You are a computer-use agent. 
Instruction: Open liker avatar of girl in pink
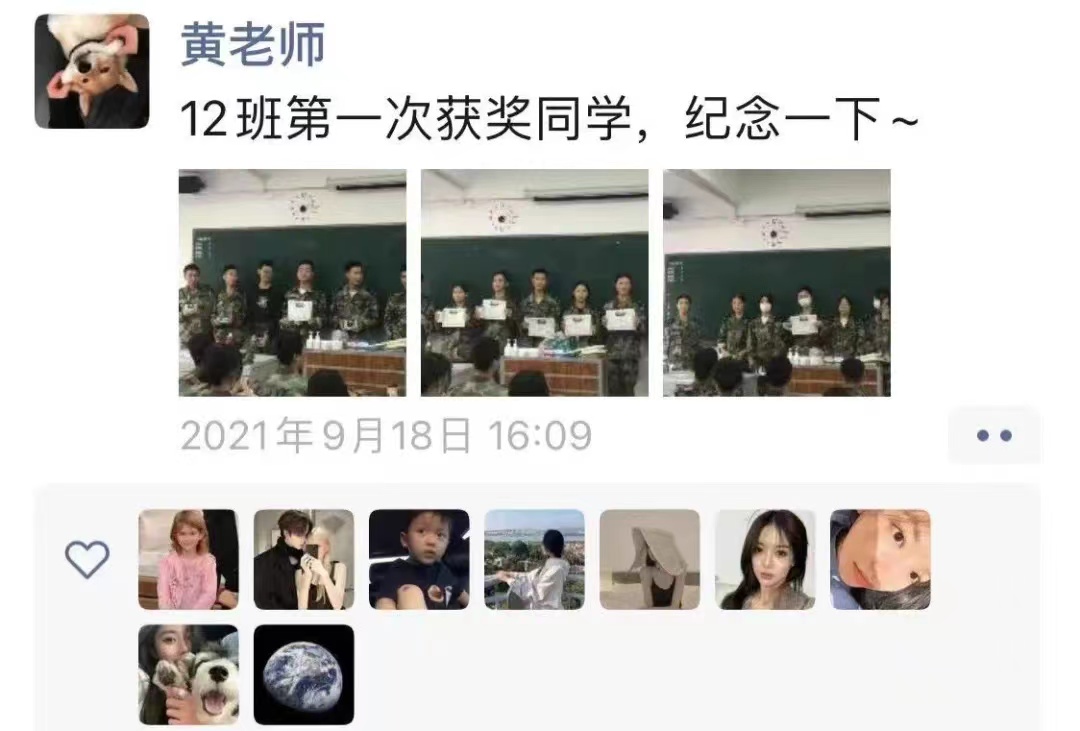(188, 560)
